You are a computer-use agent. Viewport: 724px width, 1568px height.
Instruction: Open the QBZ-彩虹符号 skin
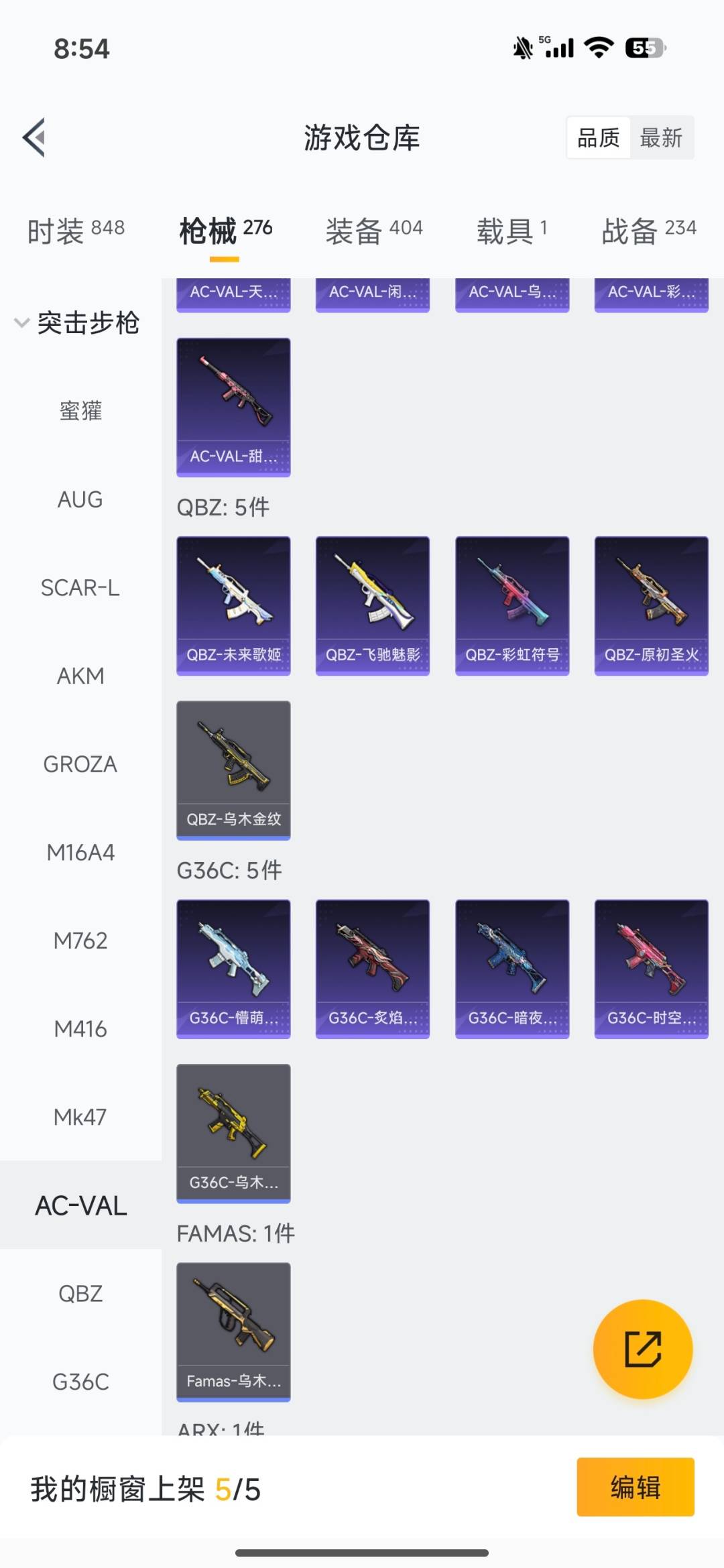(512, 605)
